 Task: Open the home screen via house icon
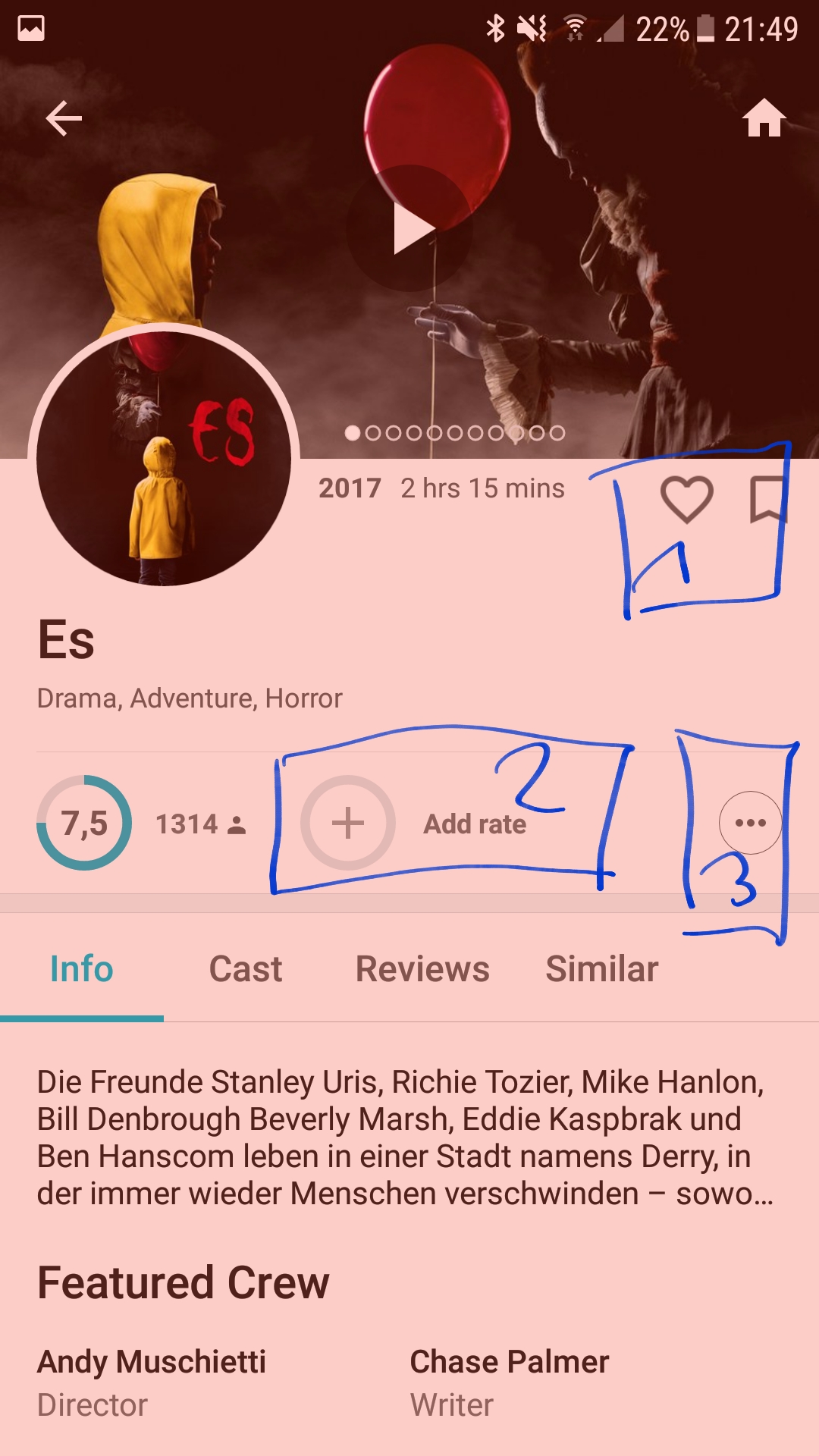point(764,119)
